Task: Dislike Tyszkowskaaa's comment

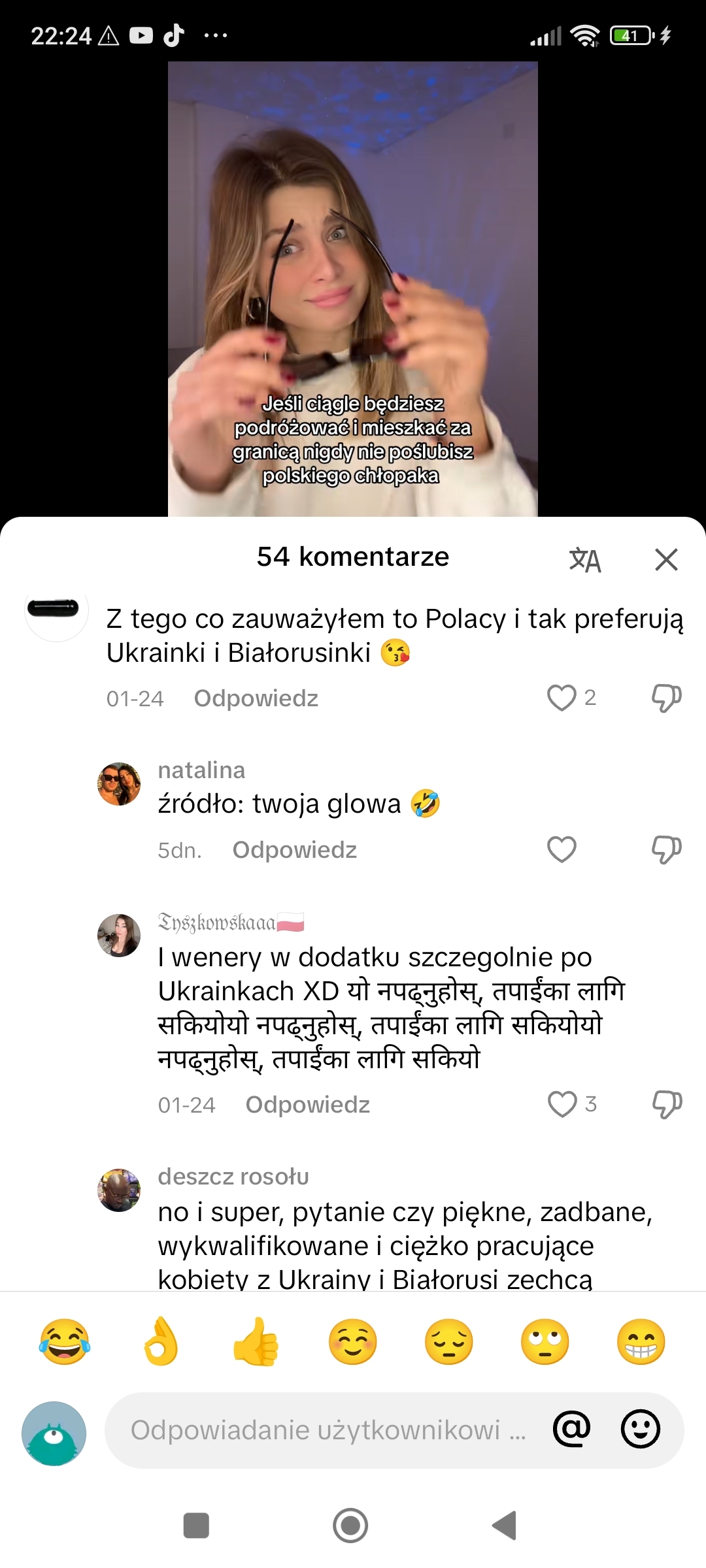Action: point(666,1104)
